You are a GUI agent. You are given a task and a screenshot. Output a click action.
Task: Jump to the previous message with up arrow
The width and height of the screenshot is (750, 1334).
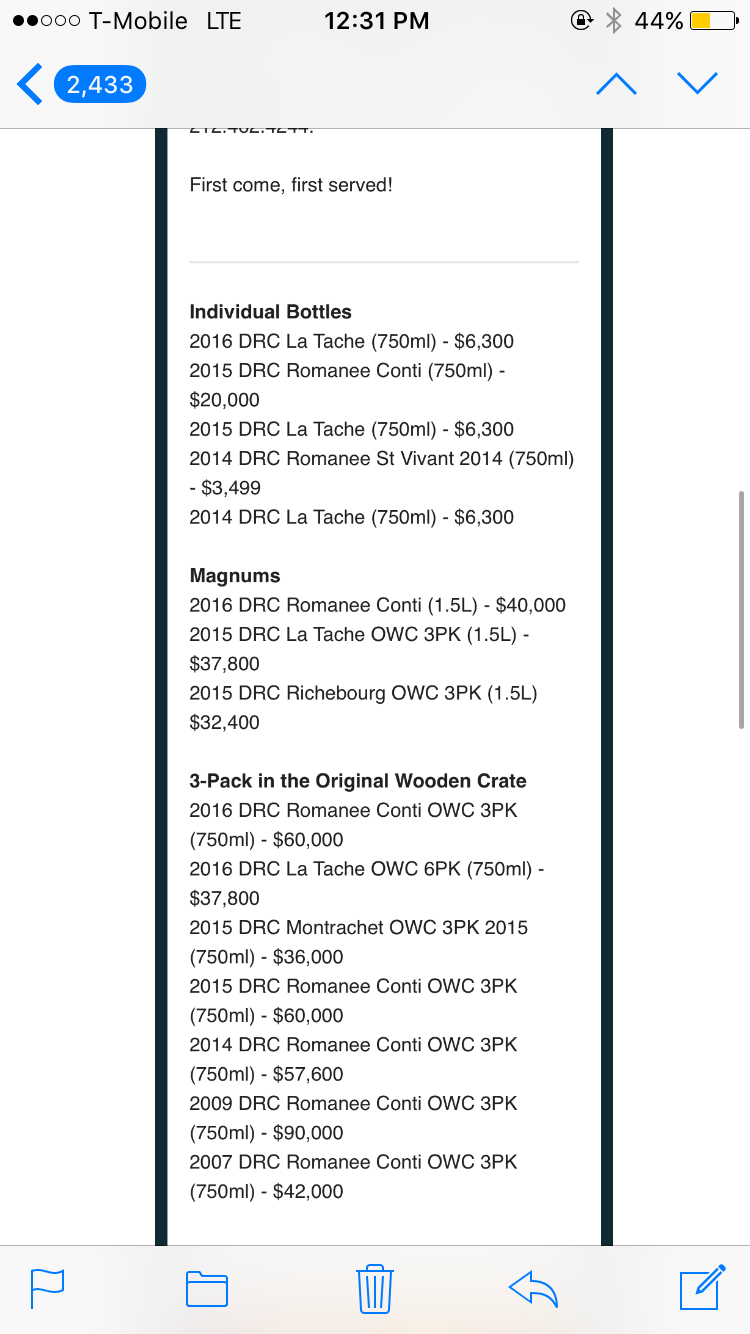click(616, 85)
